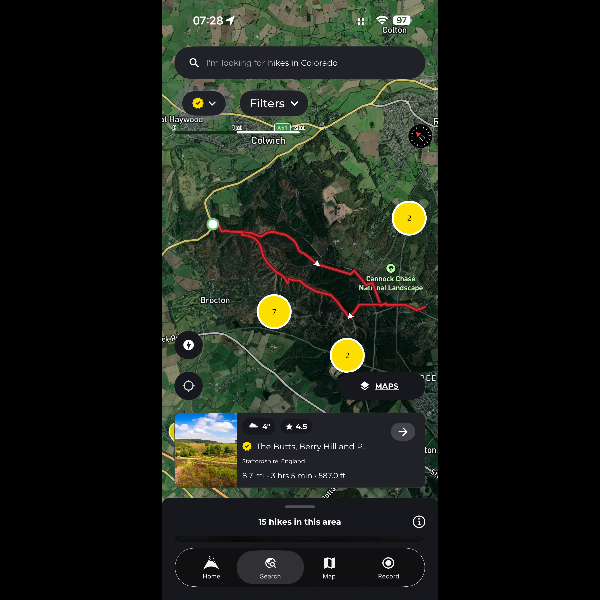Tap the white trailhead start marker
This screenshot has height=600, width=600.
[x=213, y=225]
